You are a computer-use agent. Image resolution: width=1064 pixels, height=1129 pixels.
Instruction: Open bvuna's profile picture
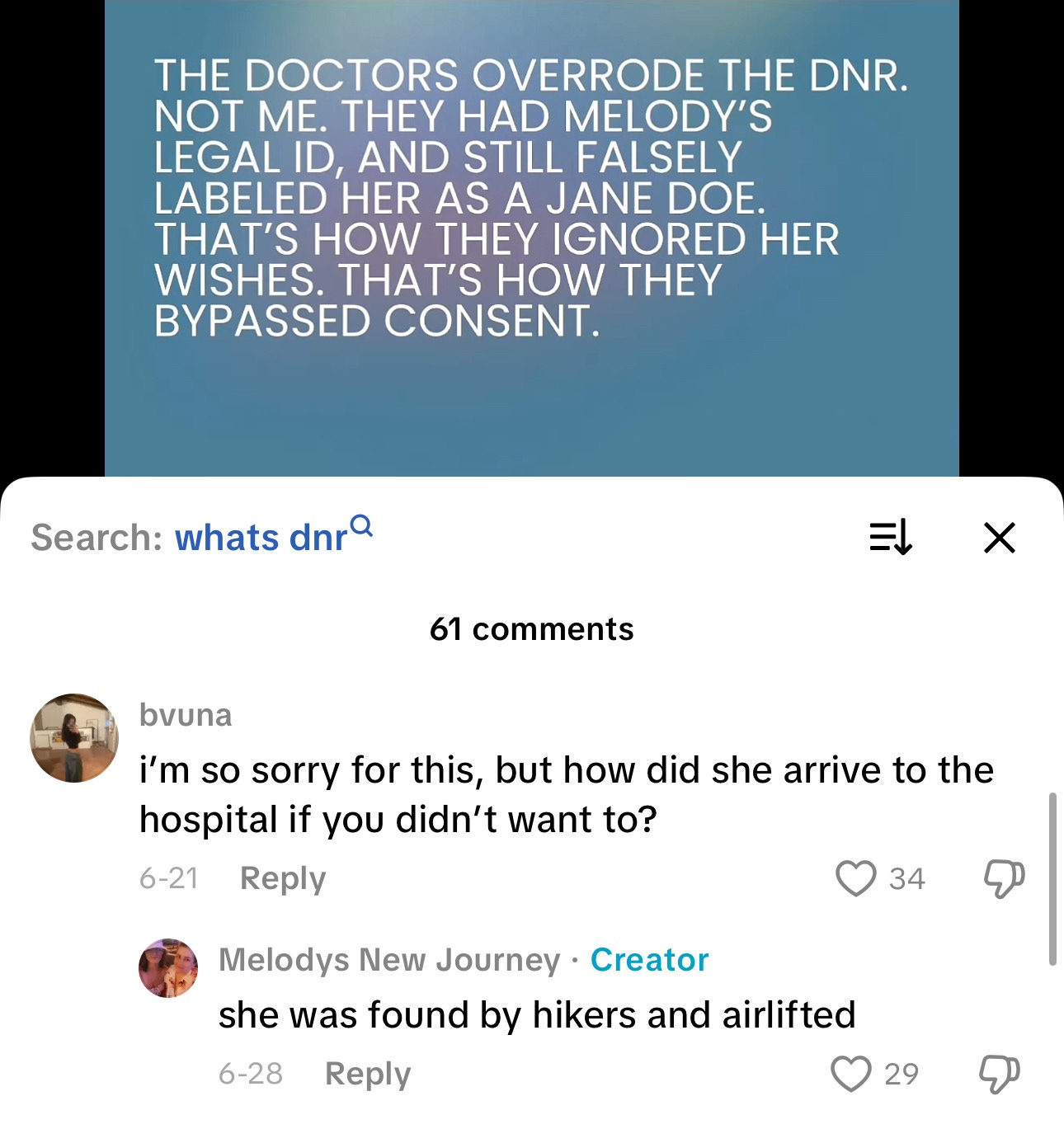click(x=74, y=738)
